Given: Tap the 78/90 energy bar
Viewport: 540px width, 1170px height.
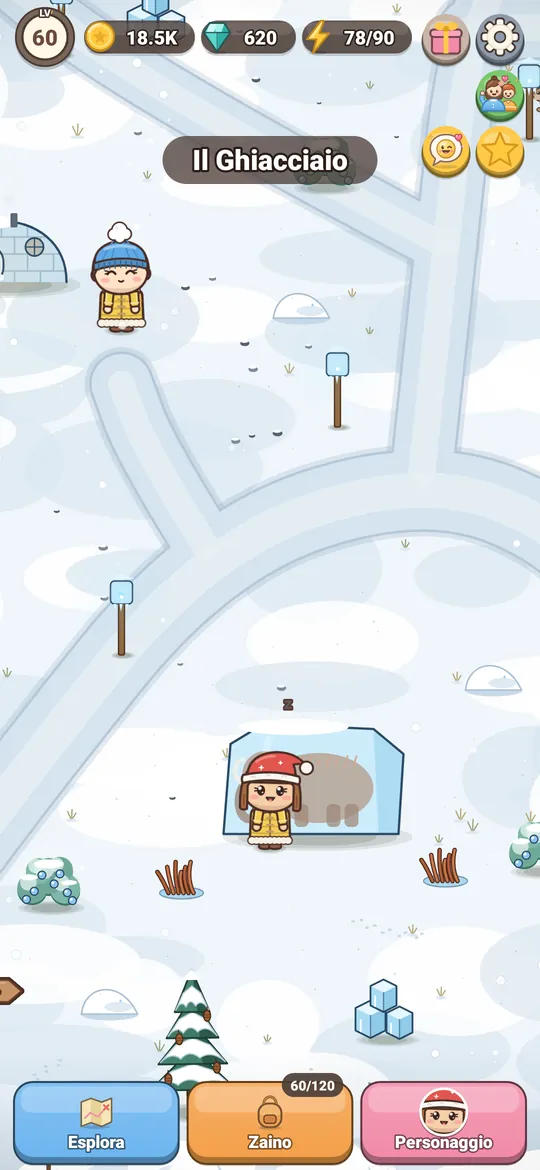Looking at the screenshot, I should click(357, 37).
